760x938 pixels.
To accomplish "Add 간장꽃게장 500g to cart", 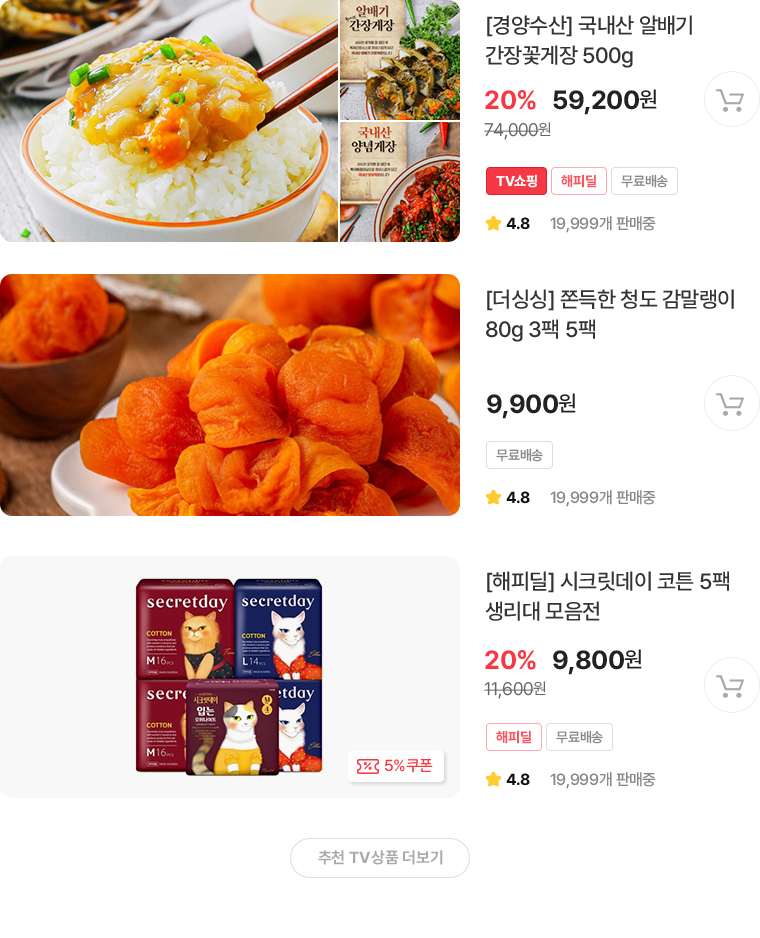I will tap(731, 100).
